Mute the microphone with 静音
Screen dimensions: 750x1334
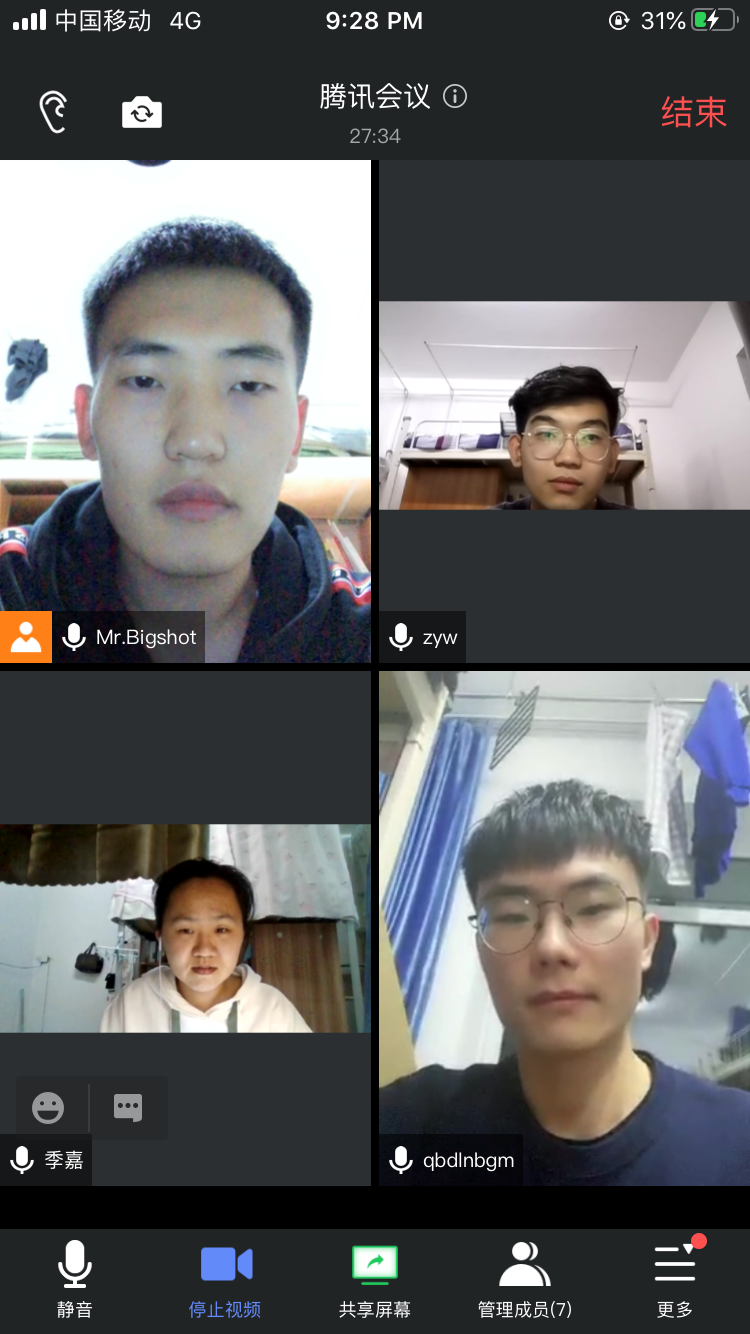coord(75,1278)
